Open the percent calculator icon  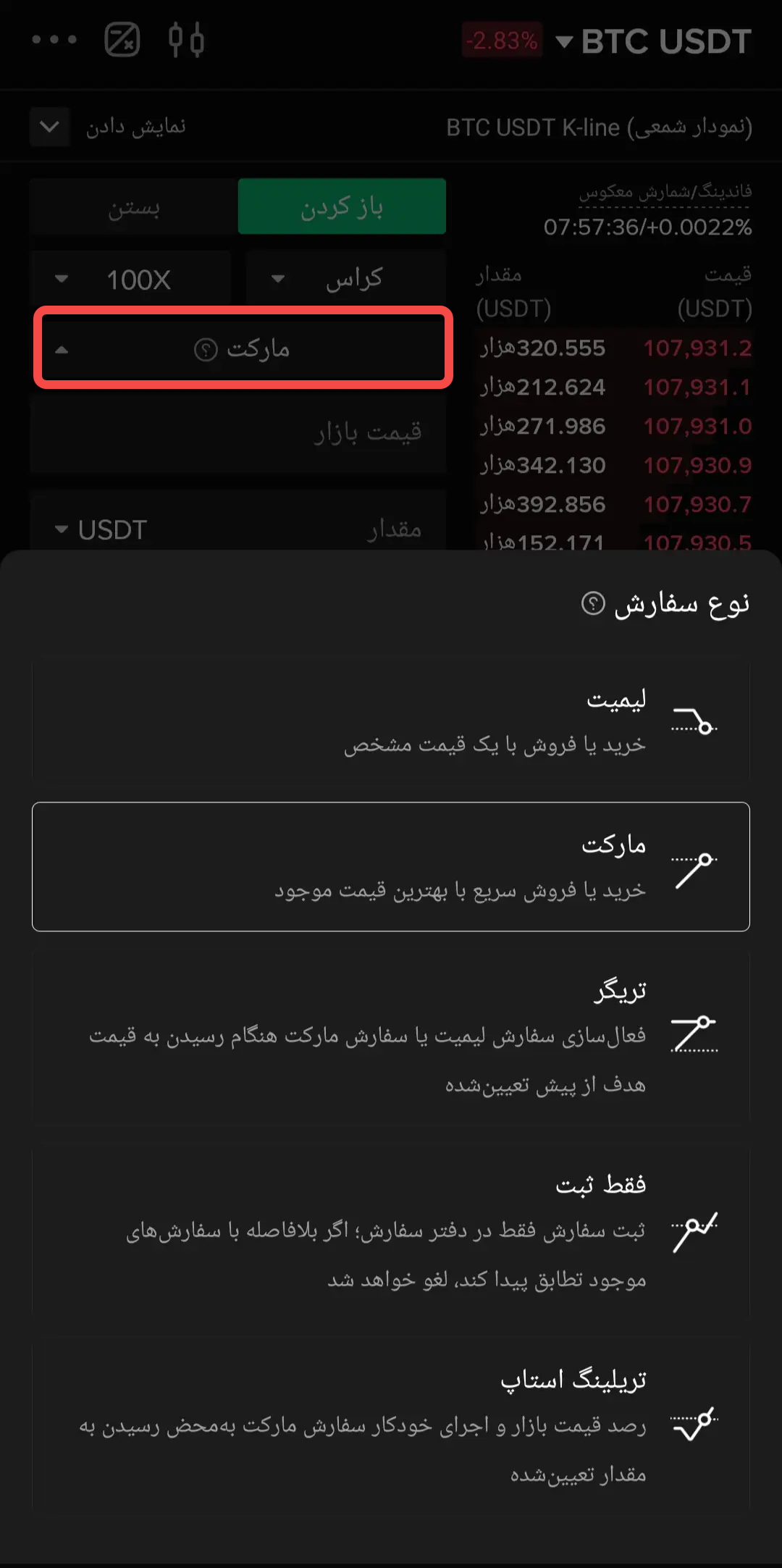click(x=122, y=40)
